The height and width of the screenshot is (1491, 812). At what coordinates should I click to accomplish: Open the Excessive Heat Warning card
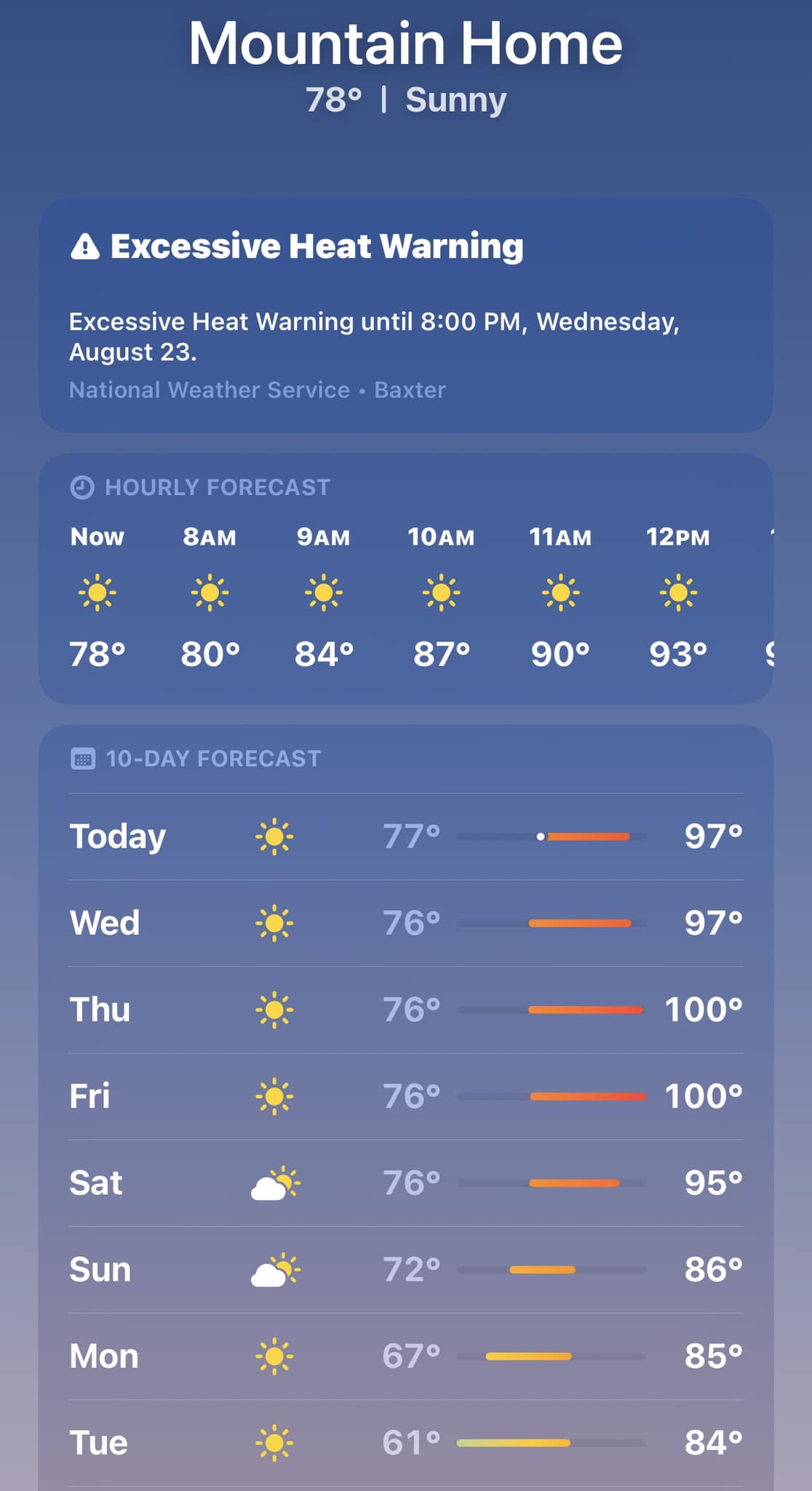[406, 316]
